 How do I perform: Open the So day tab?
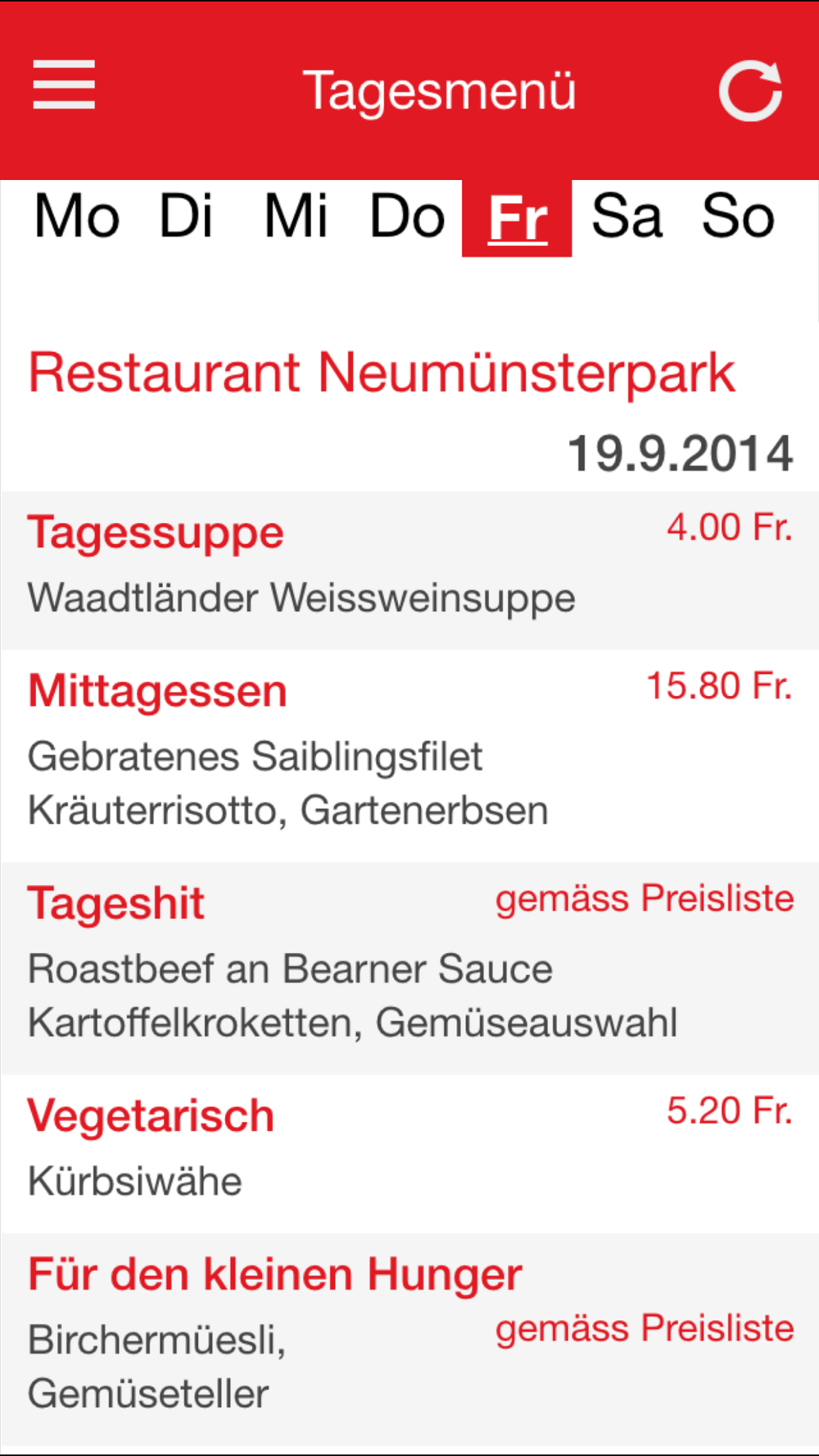click(x=738, y=217)
